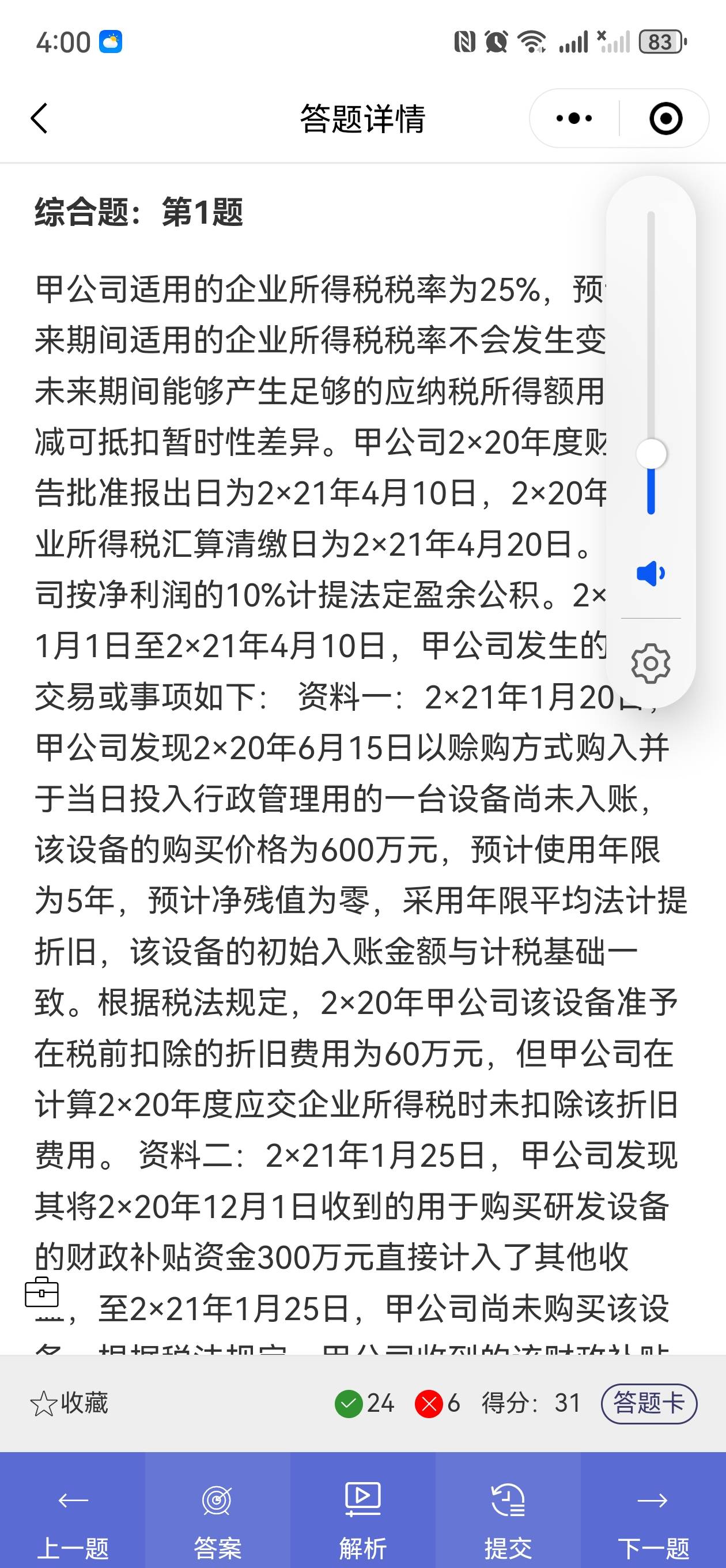726x1568 pixels.
Task: Open the 答题卡 answer sheet
Action: tap(649, 1403)
